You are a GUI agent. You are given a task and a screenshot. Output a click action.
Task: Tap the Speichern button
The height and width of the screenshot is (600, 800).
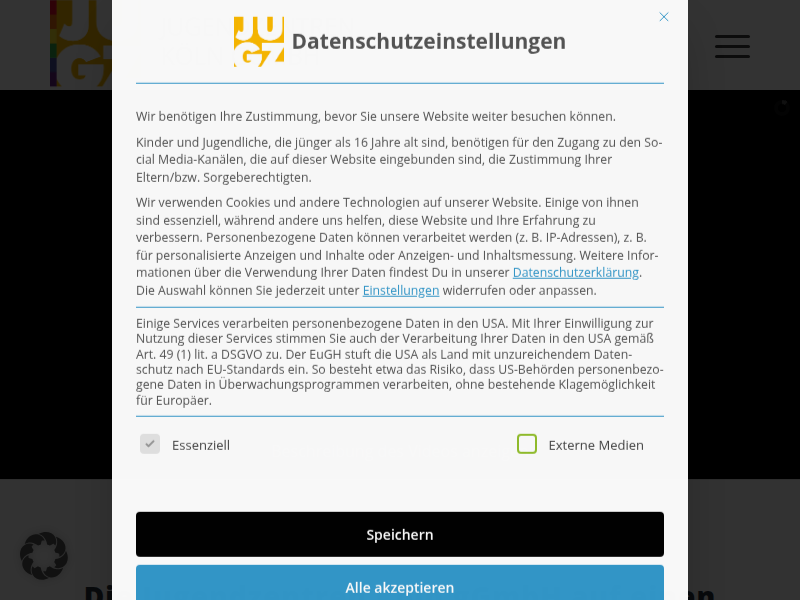(400, 534)
